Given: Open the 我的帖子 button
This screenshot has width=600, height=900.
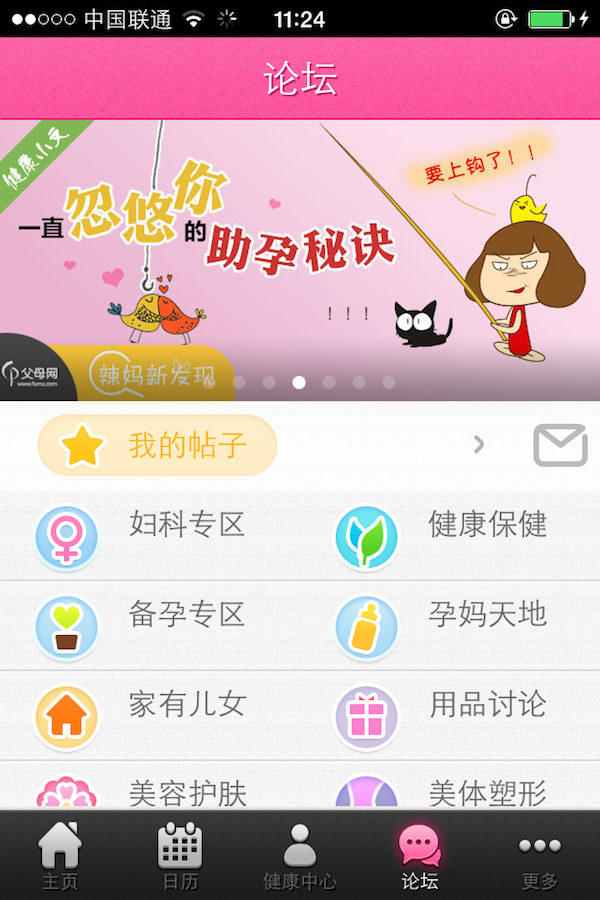Looking at the screenshot, I should 157,445.
